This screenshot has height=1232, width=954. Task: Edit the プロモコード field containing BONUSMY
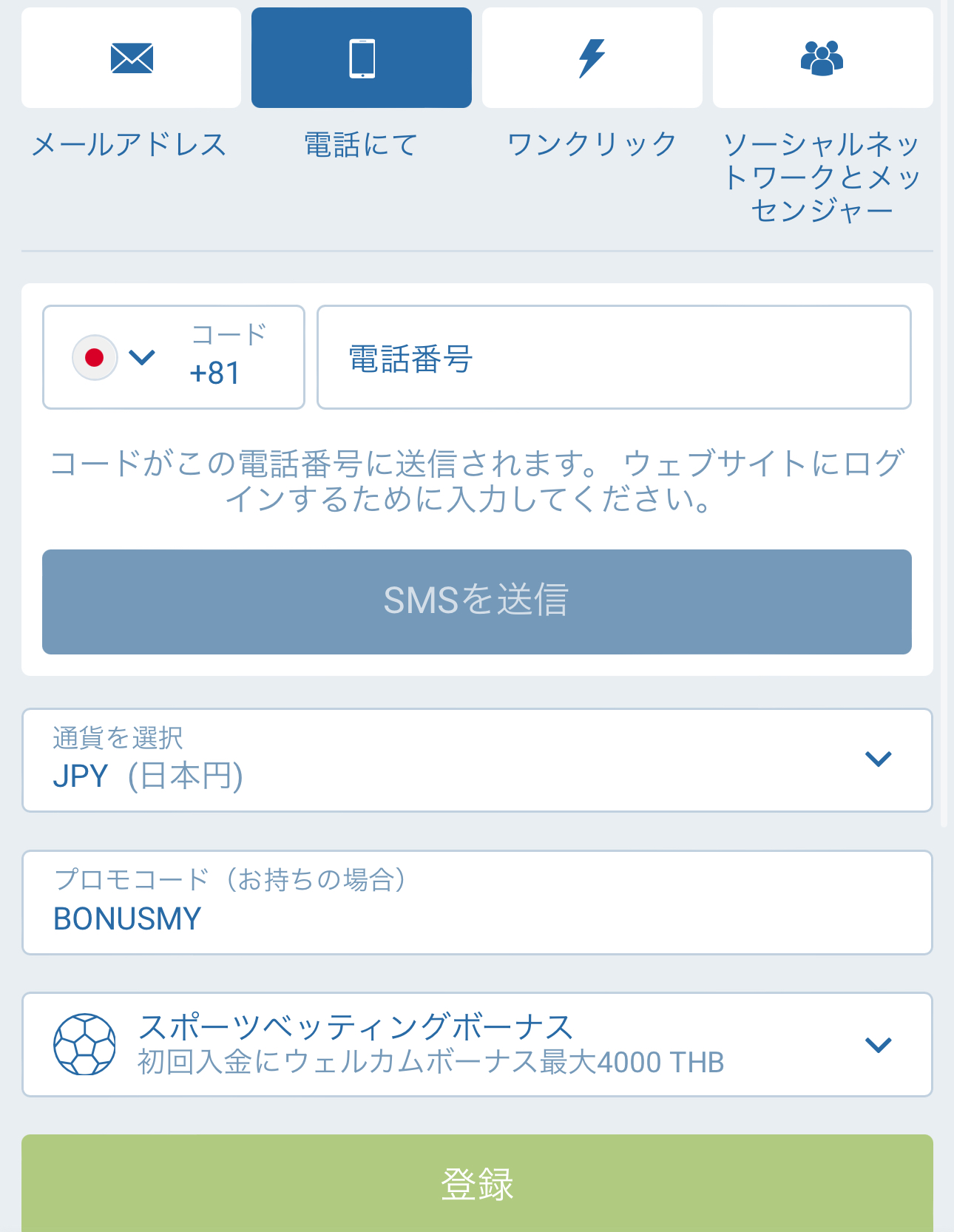[x=476, y=904]
